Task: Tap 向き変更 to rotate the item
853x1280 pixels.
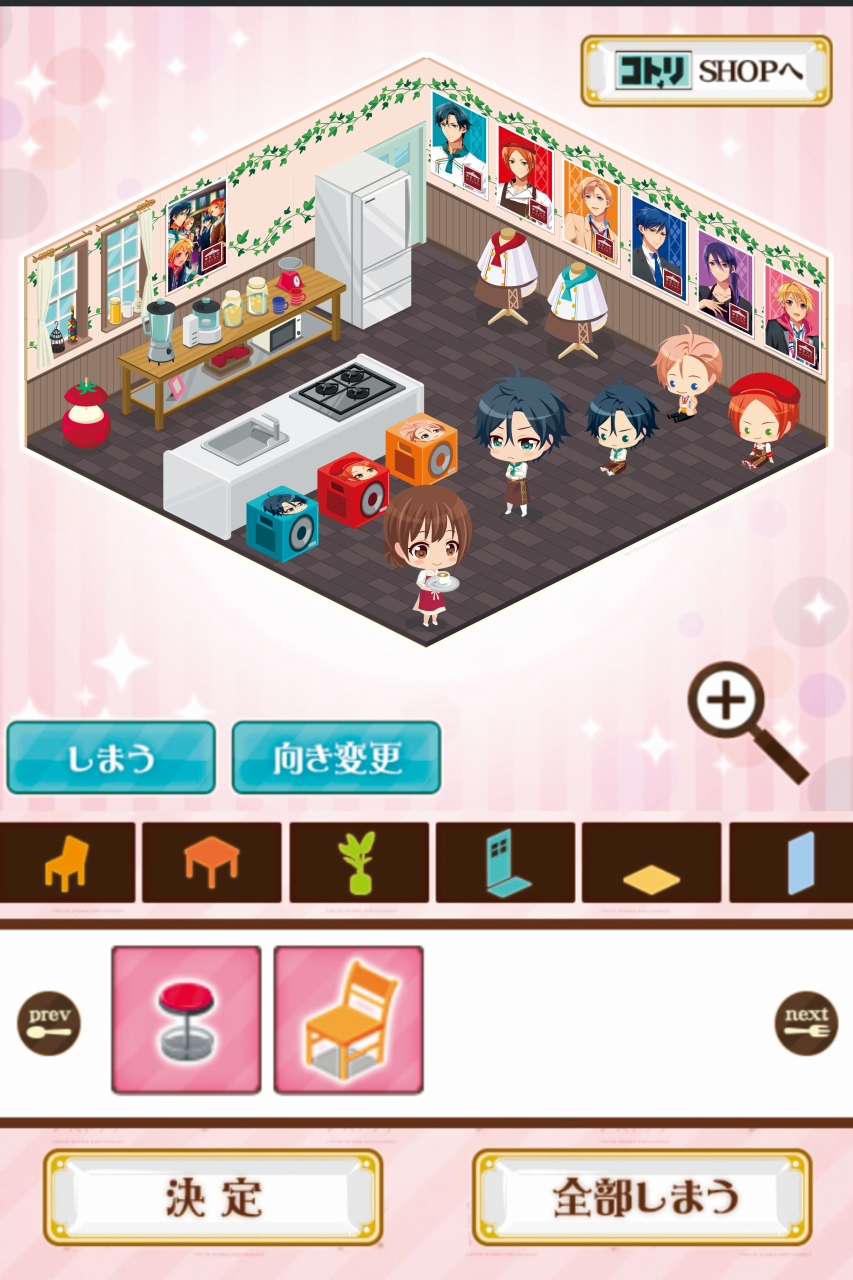Action: (x=336, y=758)
